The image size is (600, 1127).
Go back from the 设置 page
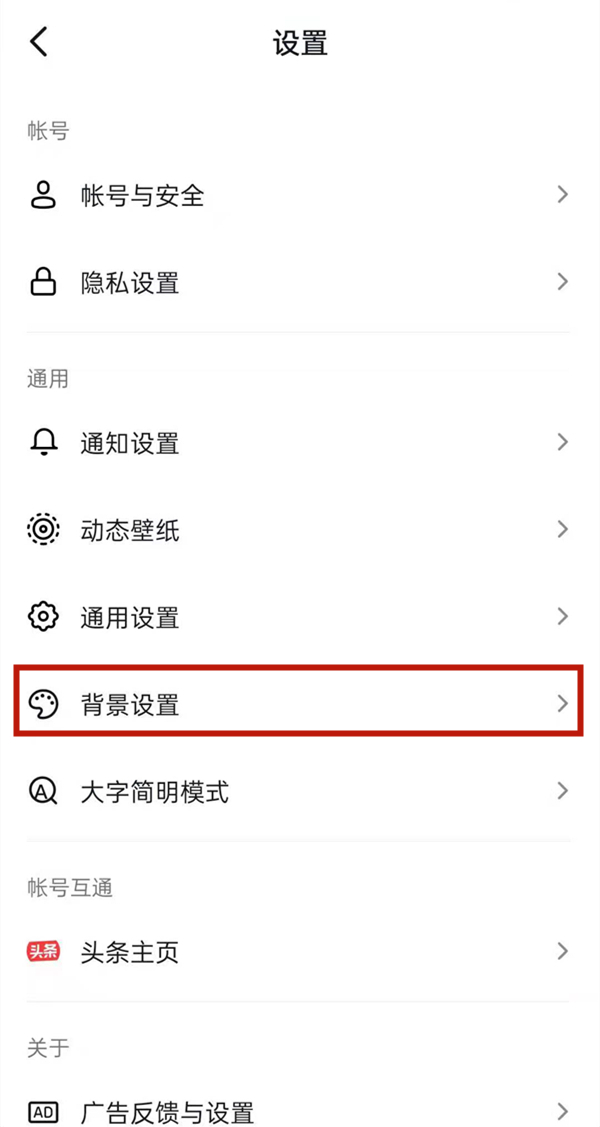(39, 43)
